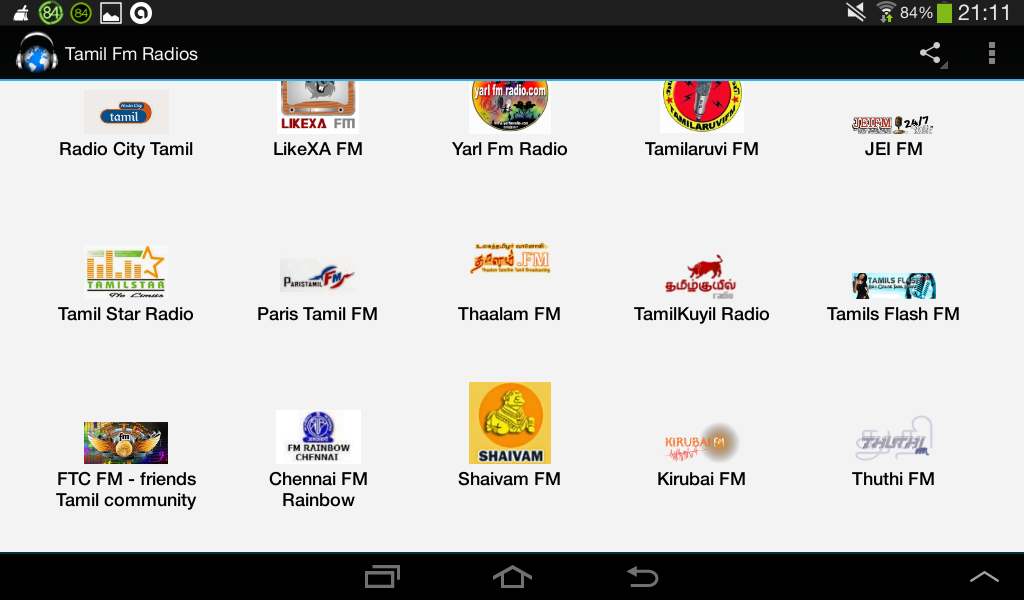This screenshot has height=600, width=1024.
Task: Return to the home screen
Action: point(512,577)
